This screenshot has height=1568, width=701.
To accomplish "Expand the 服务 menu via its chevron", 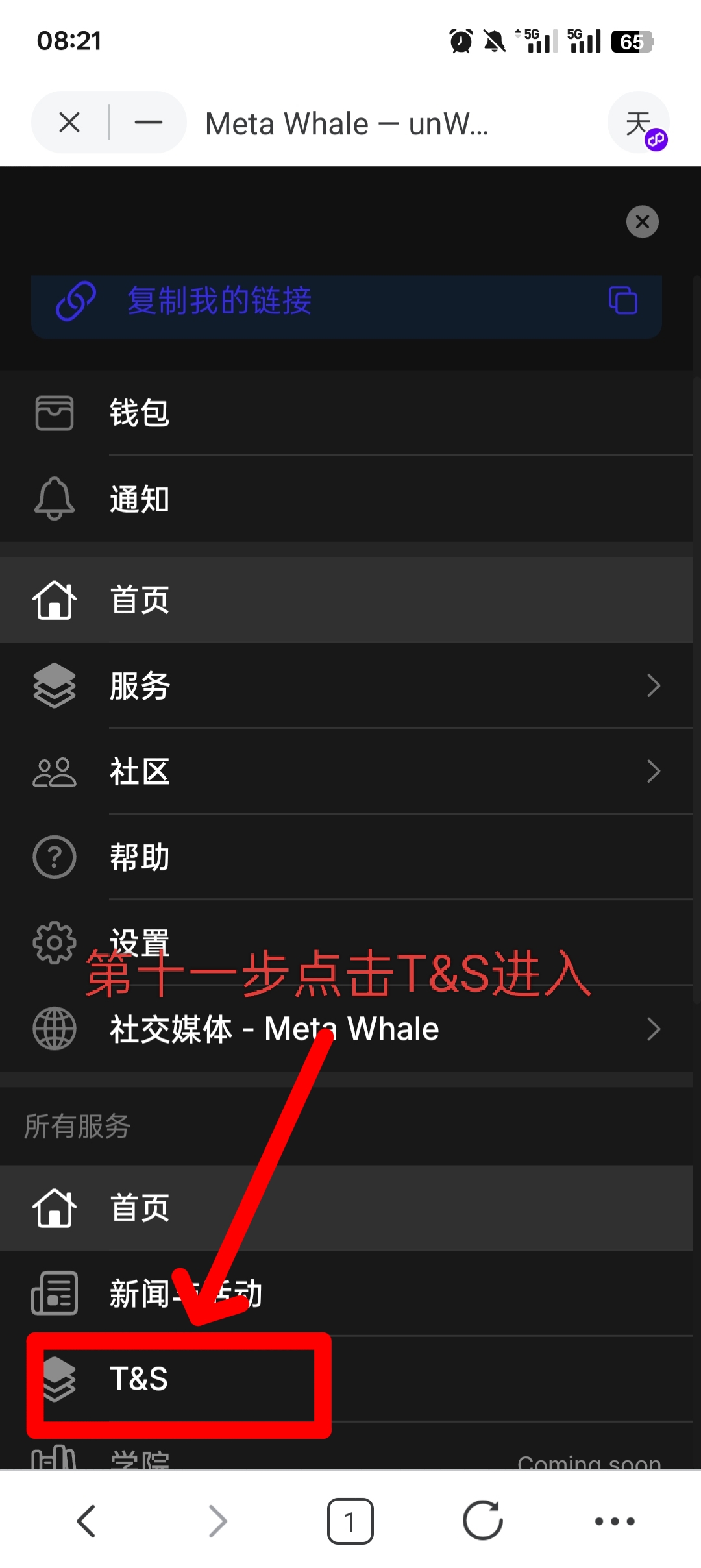I will tap(654, 686).
